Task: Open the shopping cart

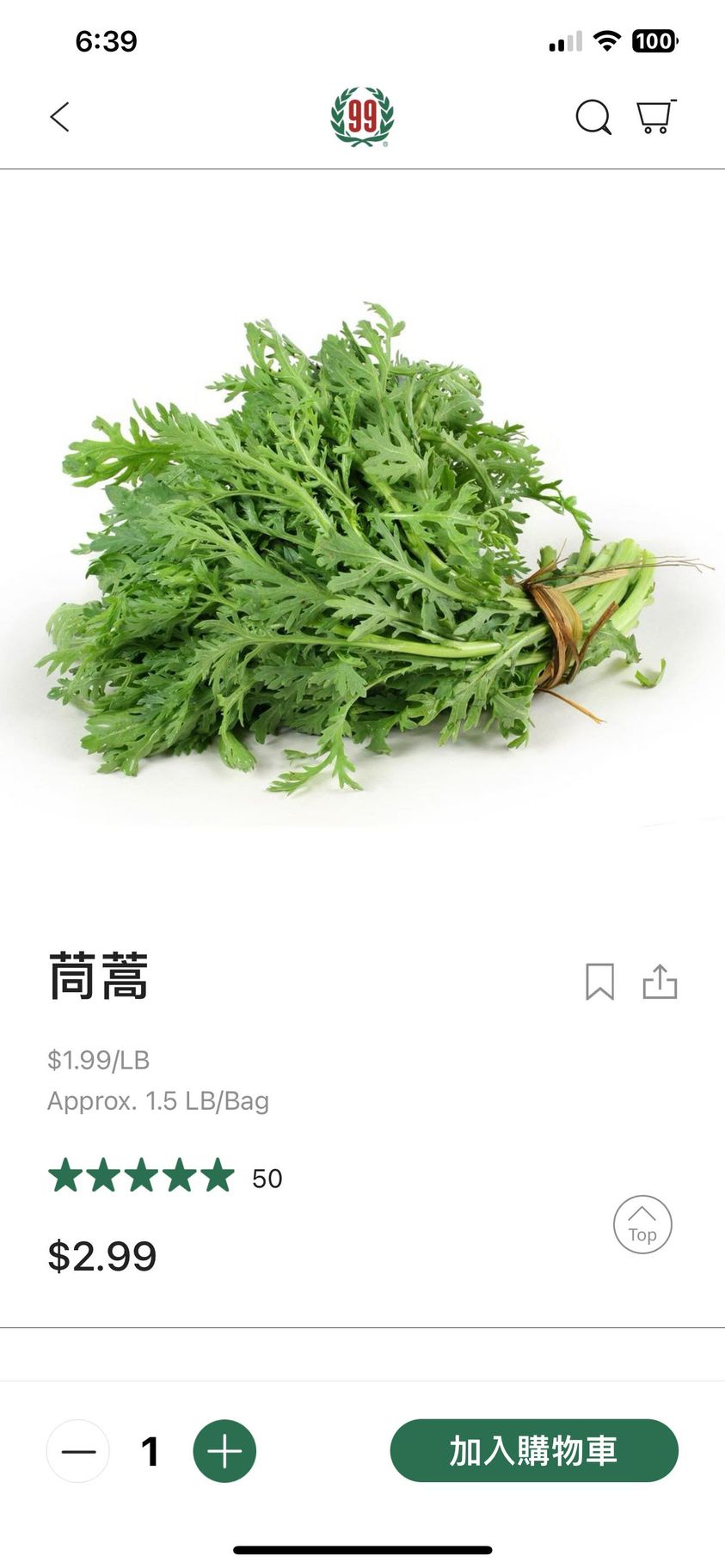Action: coord(654,117)
